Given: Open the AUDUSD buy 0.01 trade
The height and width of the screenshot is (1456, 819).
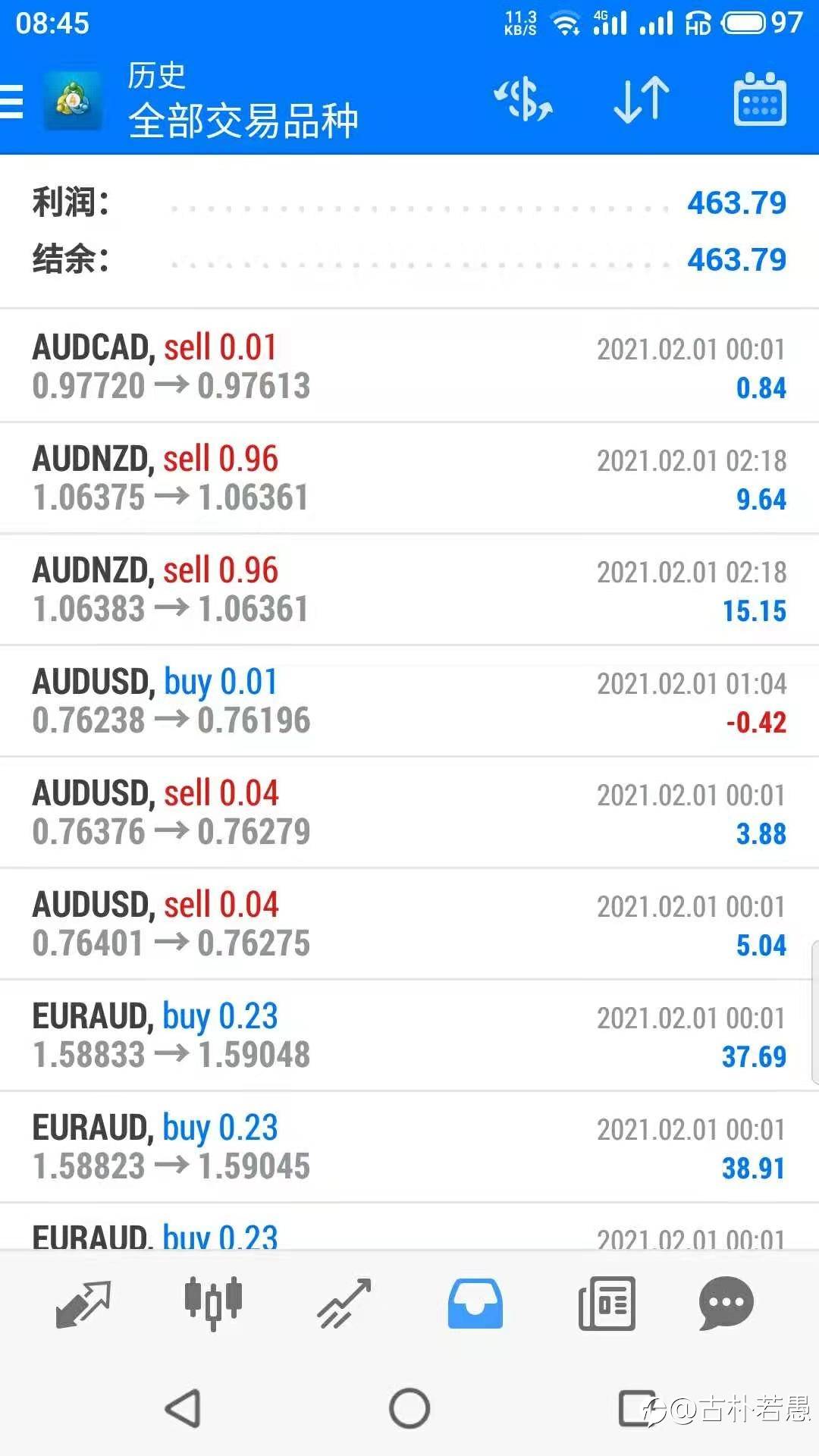Looking at the screenshot, I should pyautogui.click(x=409, y=701).
